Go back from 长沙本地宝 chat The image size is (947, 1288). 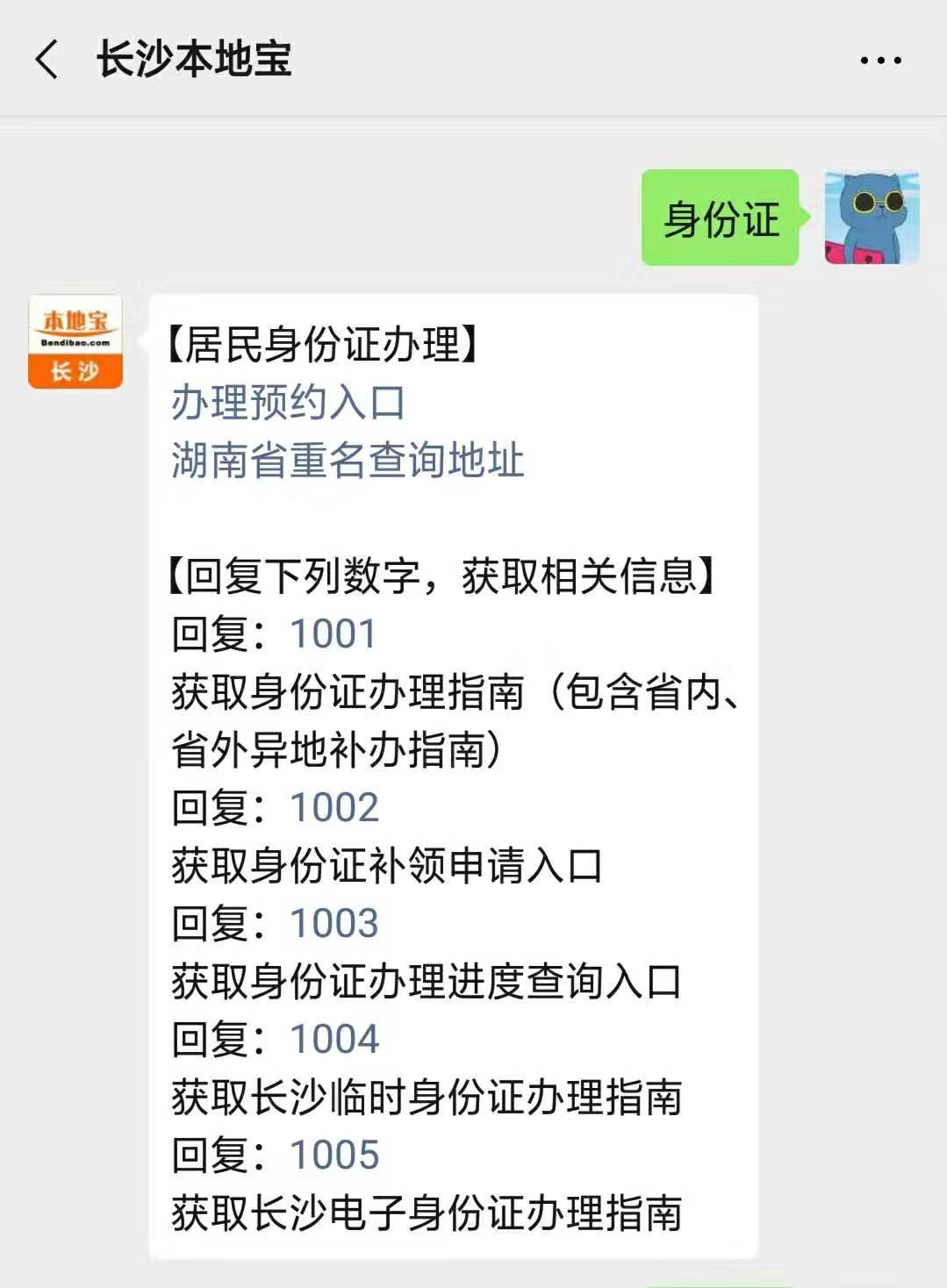point(47,60)
